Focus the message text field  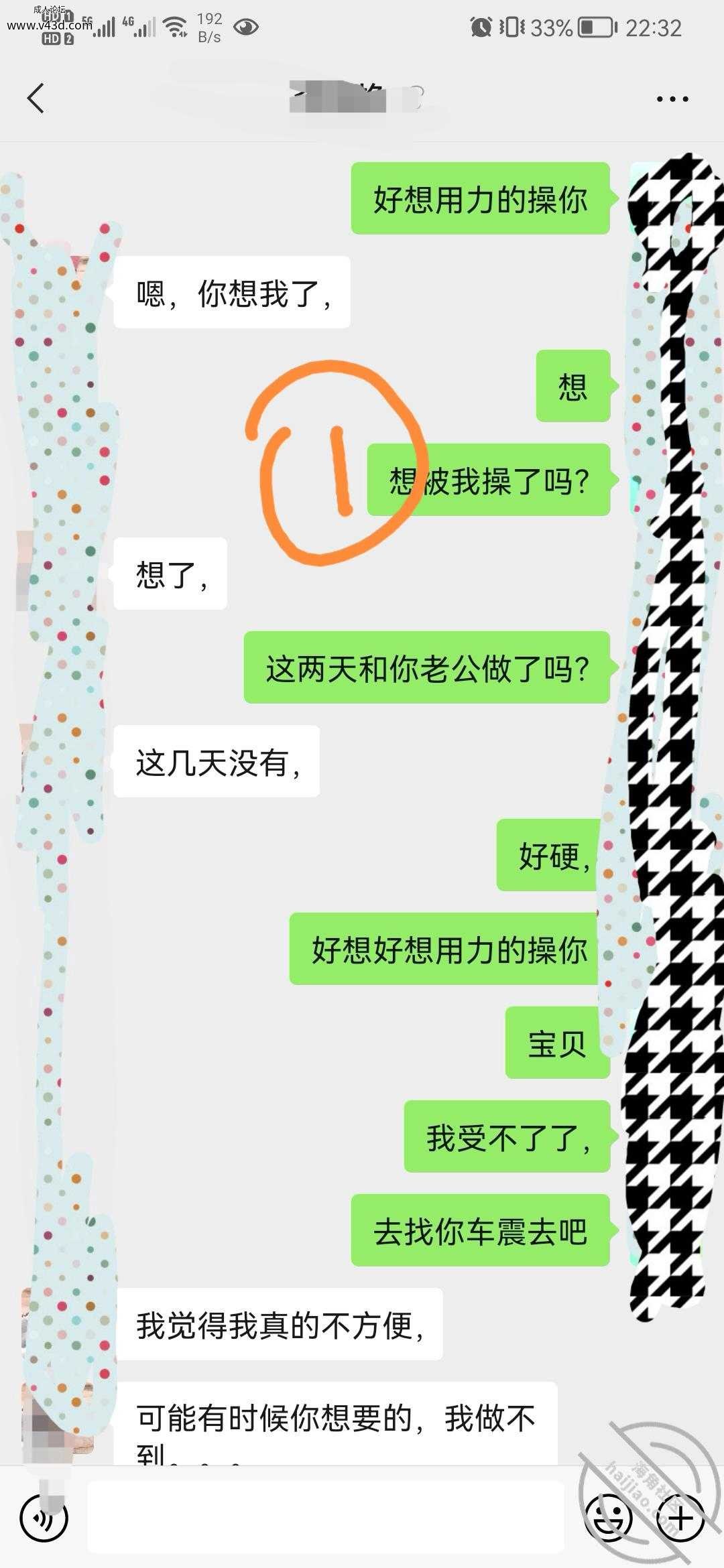[325, 1518]
